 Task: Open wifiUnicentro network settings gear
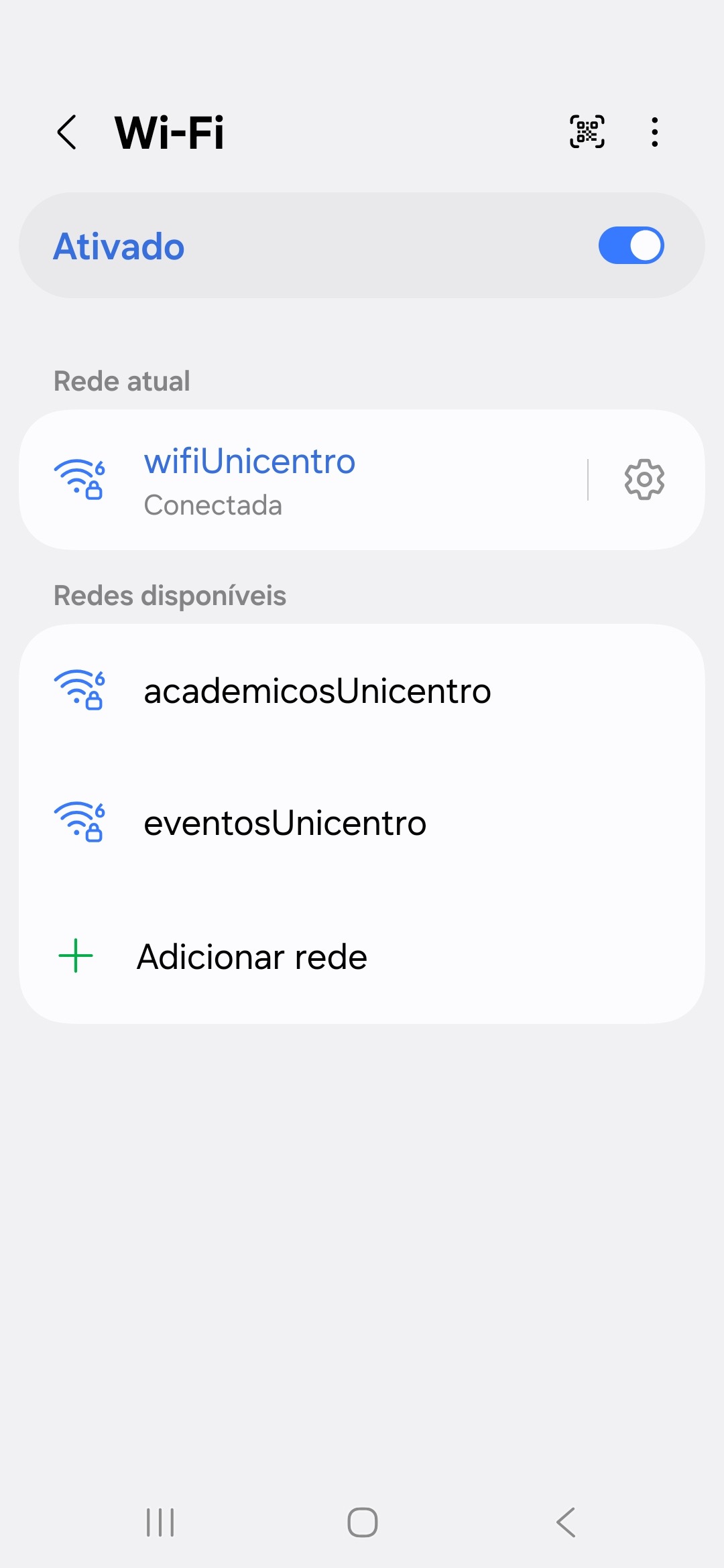point(644,480)
